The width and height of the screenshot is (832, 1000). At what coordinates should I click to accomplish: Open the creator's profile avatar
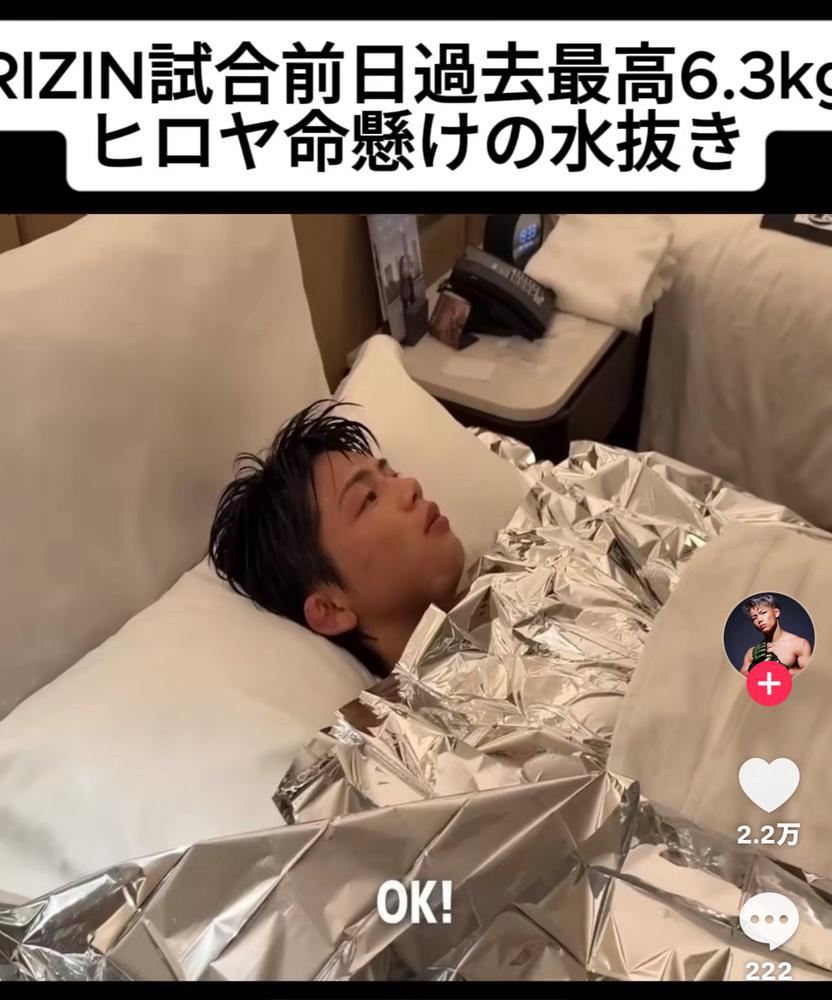point(768,634)
